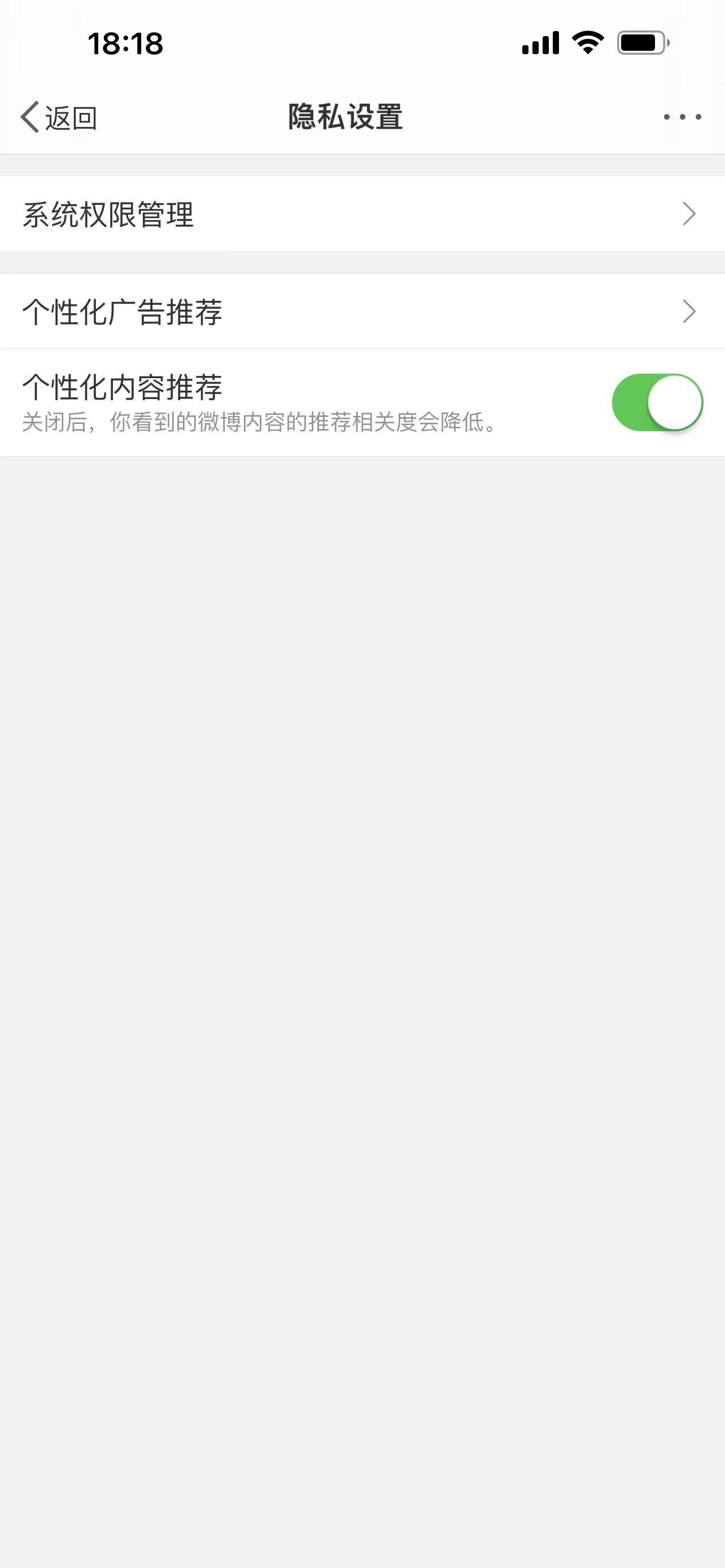725x1568 pixels.
Task: Turn off 个性化内容推荐 switch
Action: tap(657, 402)
